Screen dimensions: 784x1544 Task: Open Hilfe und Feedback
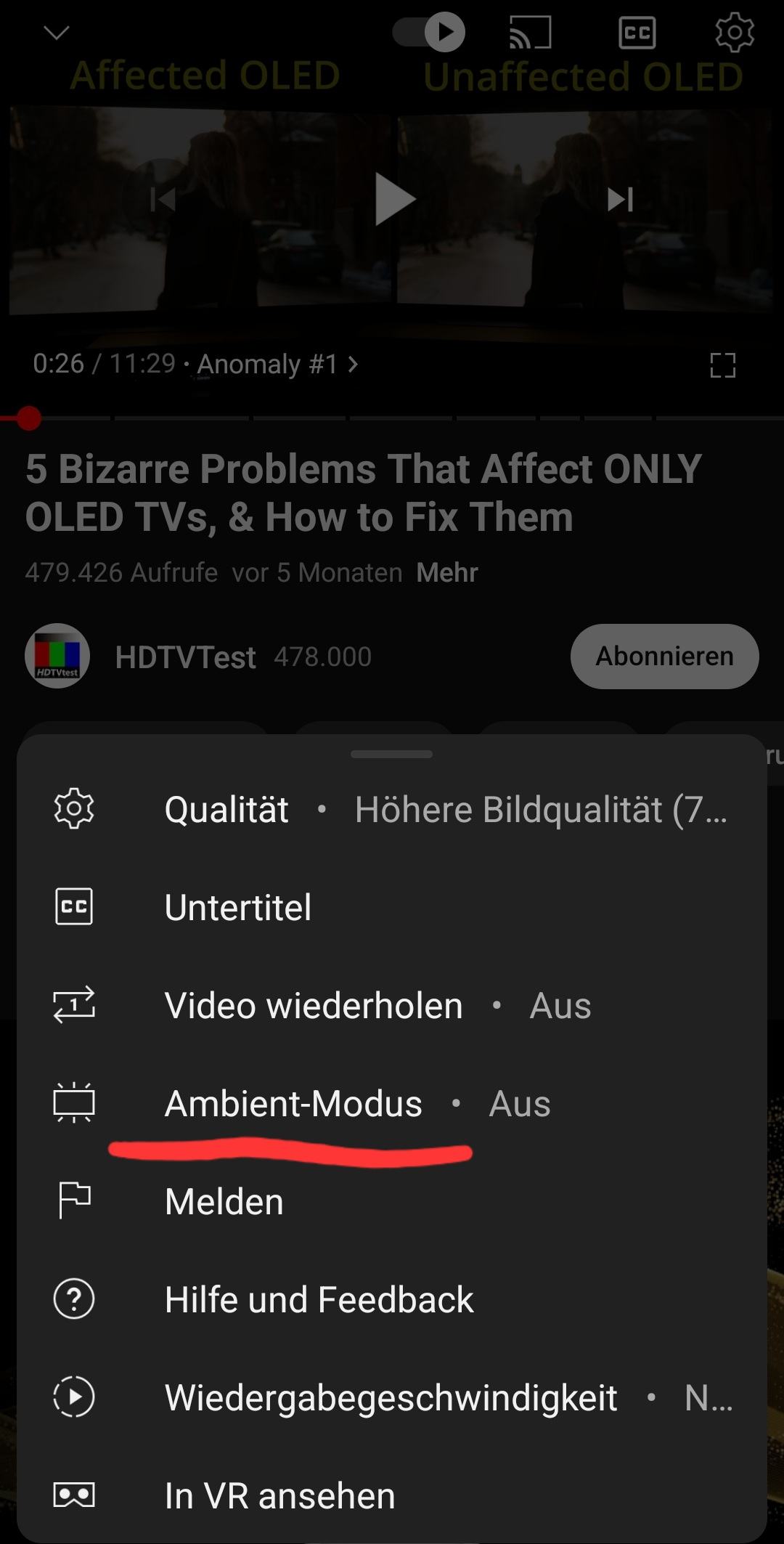click(392, 1299)
